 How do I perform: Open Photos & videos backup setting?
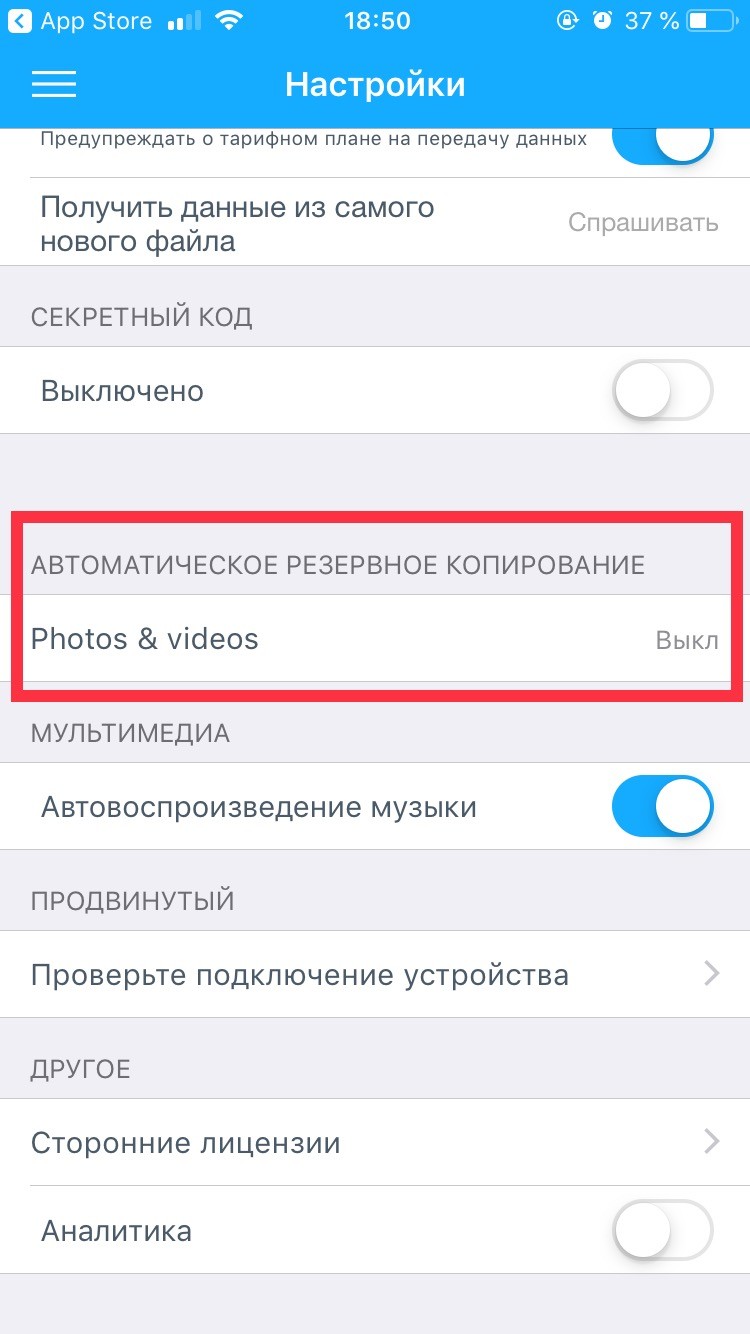(375, 639)
